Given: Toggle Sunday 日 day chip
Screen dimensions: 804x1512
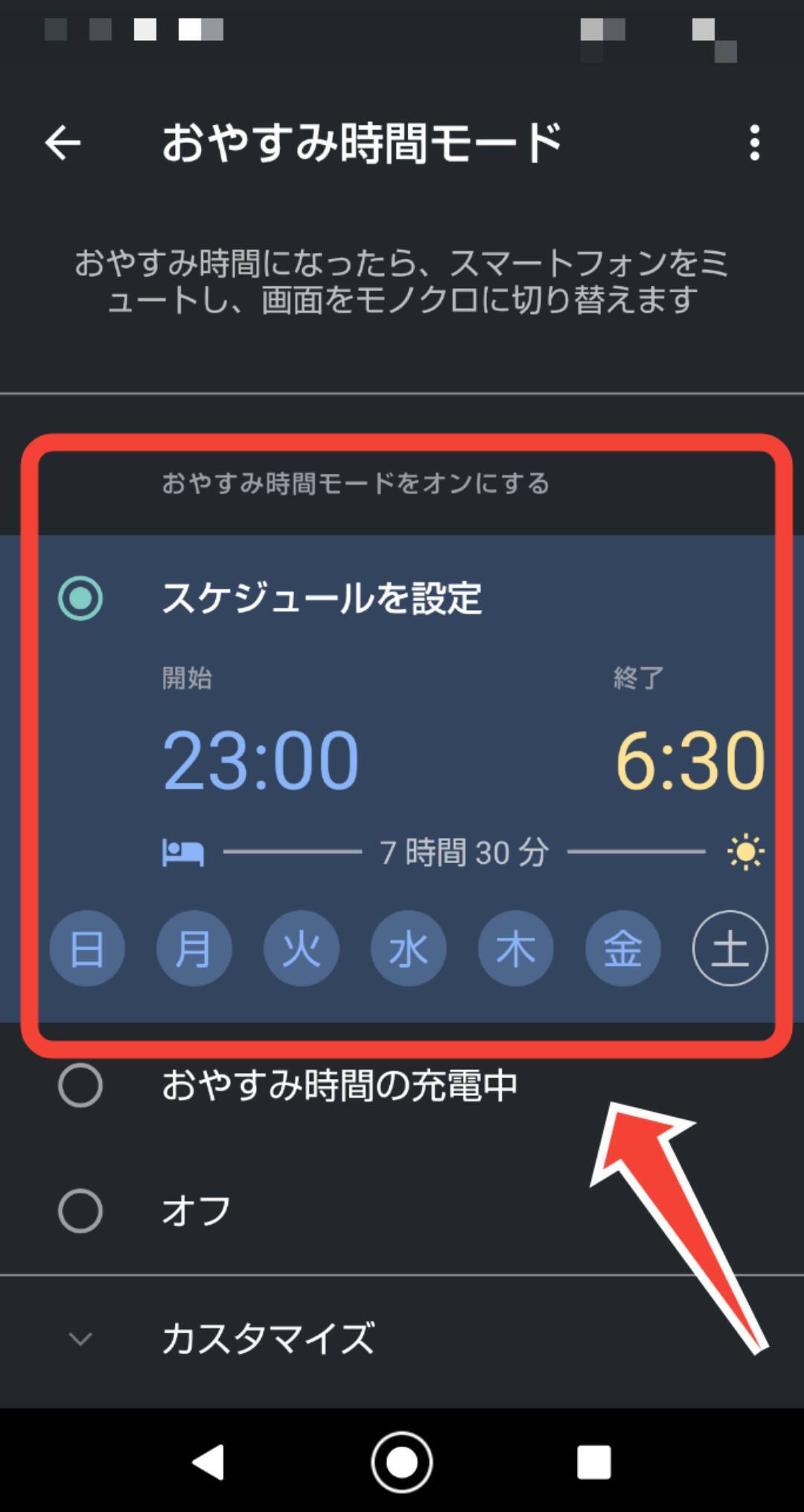Looking at the screenshot, I should tap(86, 949).
